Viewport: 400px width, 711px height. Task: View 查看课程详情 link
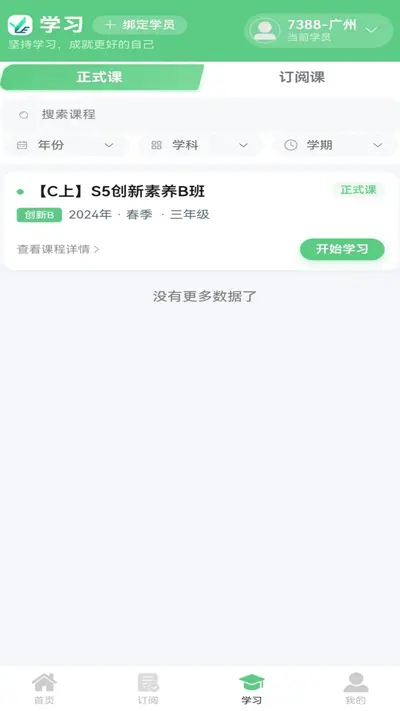(58, 249)
